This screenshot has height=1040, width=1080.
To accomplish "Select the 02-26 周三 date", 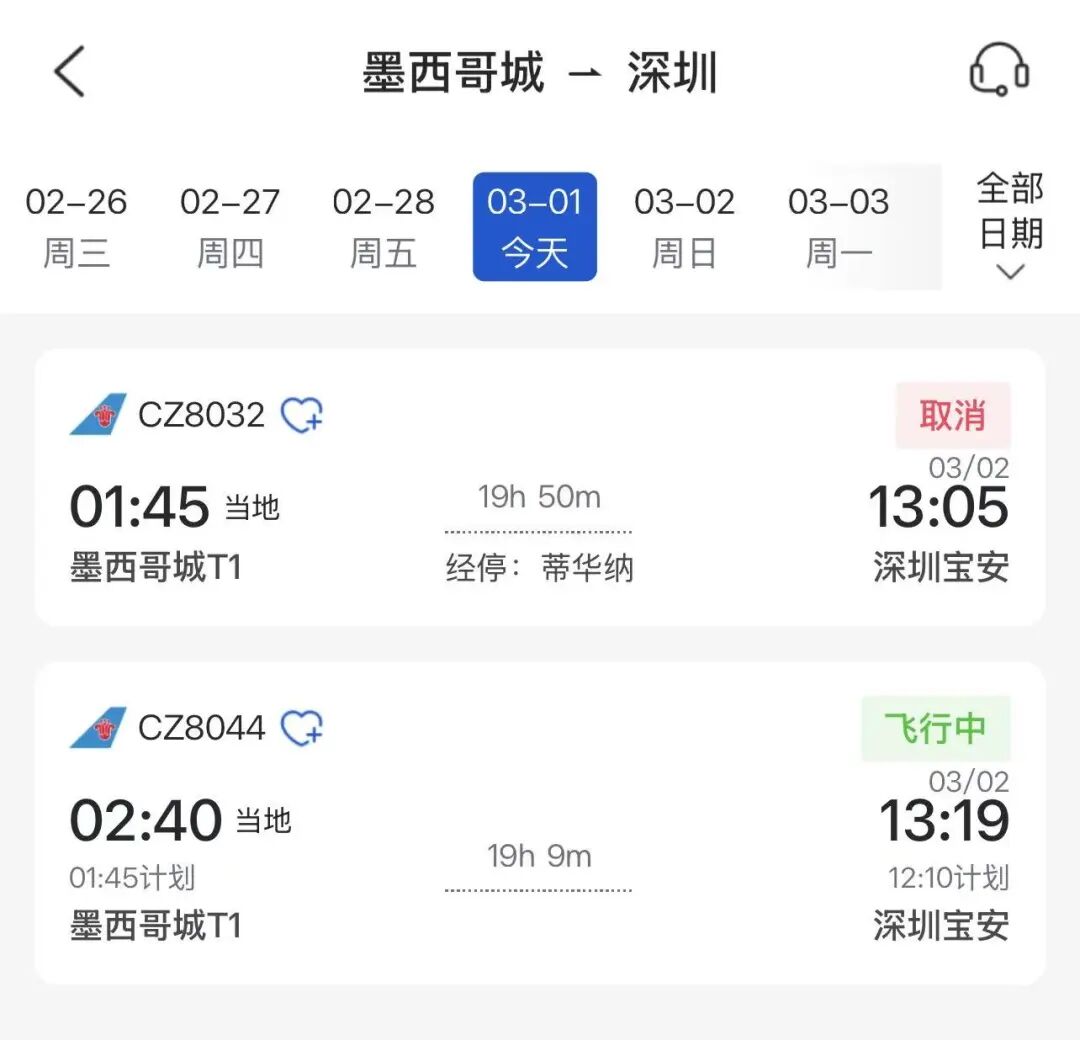I will point(76,227).
